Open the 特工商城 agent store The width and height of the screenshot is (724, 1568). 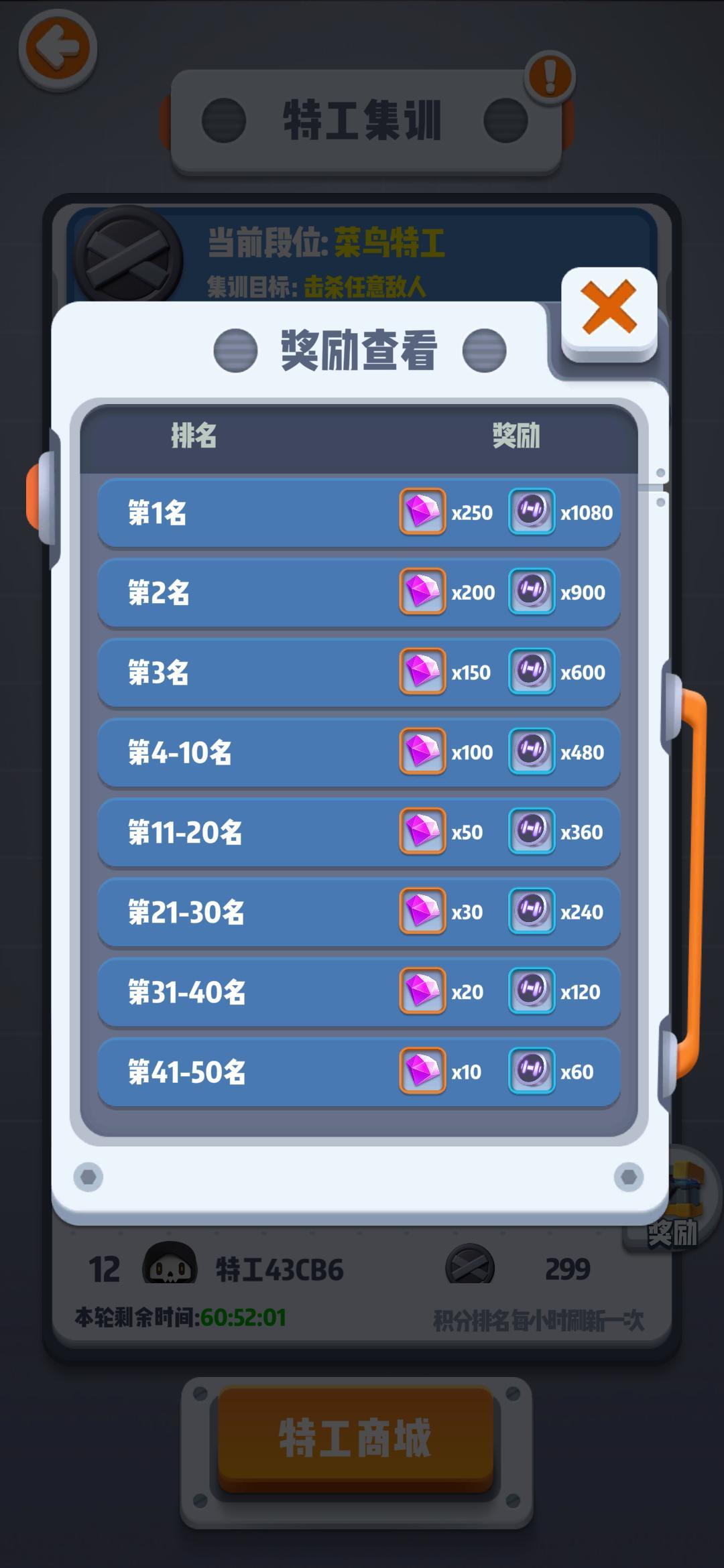coord(355,1439)
